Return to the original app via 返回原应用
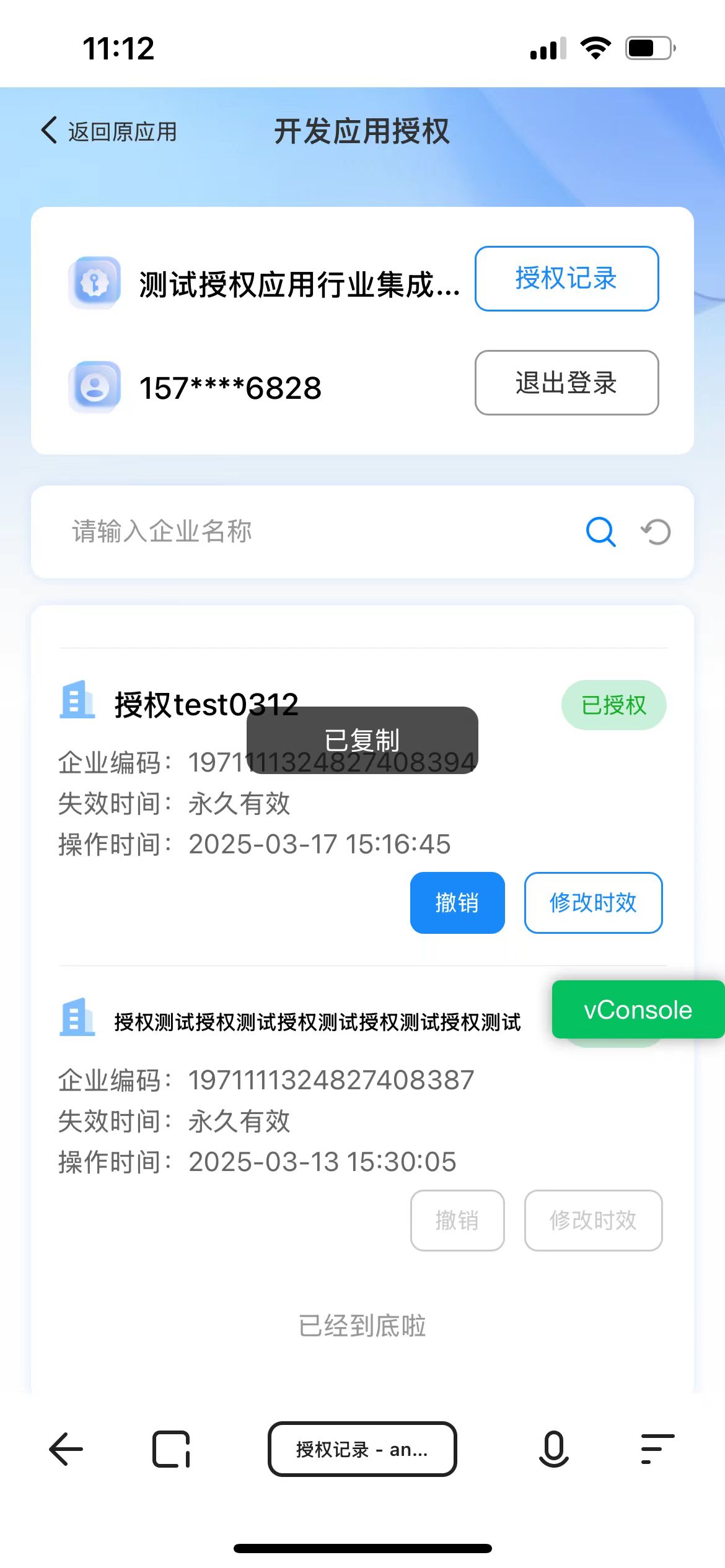The image size is (725, 1568). [110, 131]
